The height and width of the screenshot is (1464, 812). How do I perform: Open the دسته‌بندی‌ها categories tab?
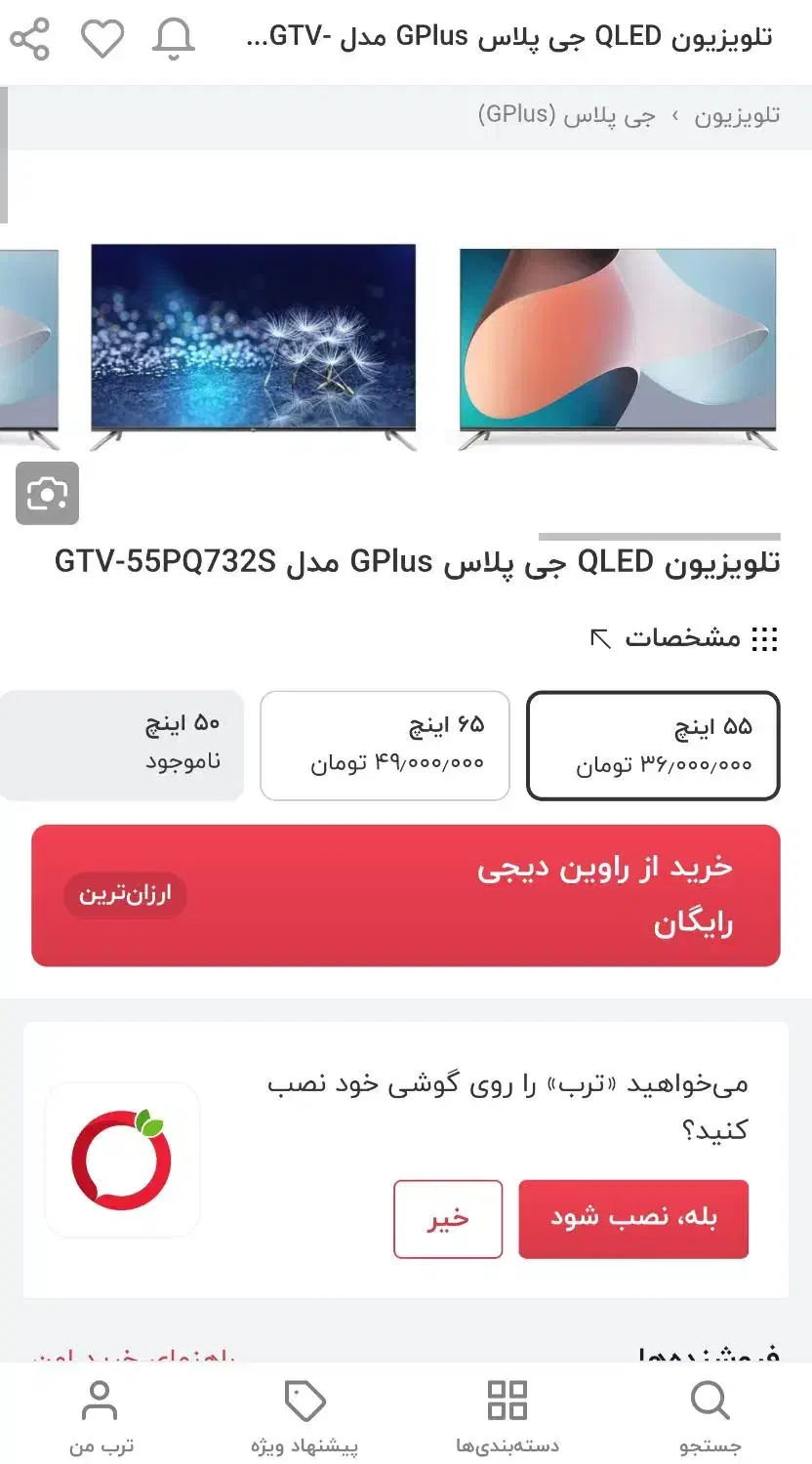click(507, 1417)
